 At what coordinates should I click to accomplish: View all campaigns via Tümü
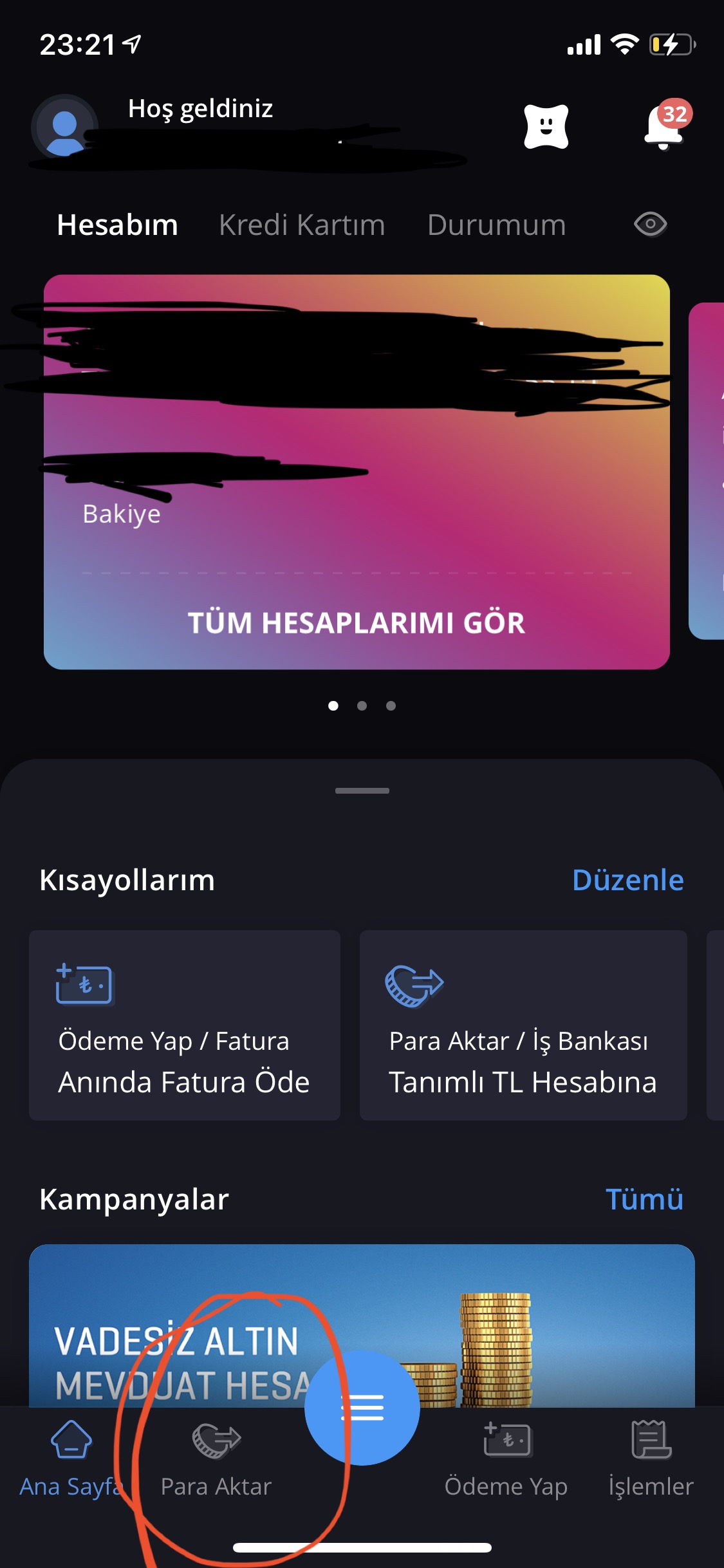coord(644,1199)
